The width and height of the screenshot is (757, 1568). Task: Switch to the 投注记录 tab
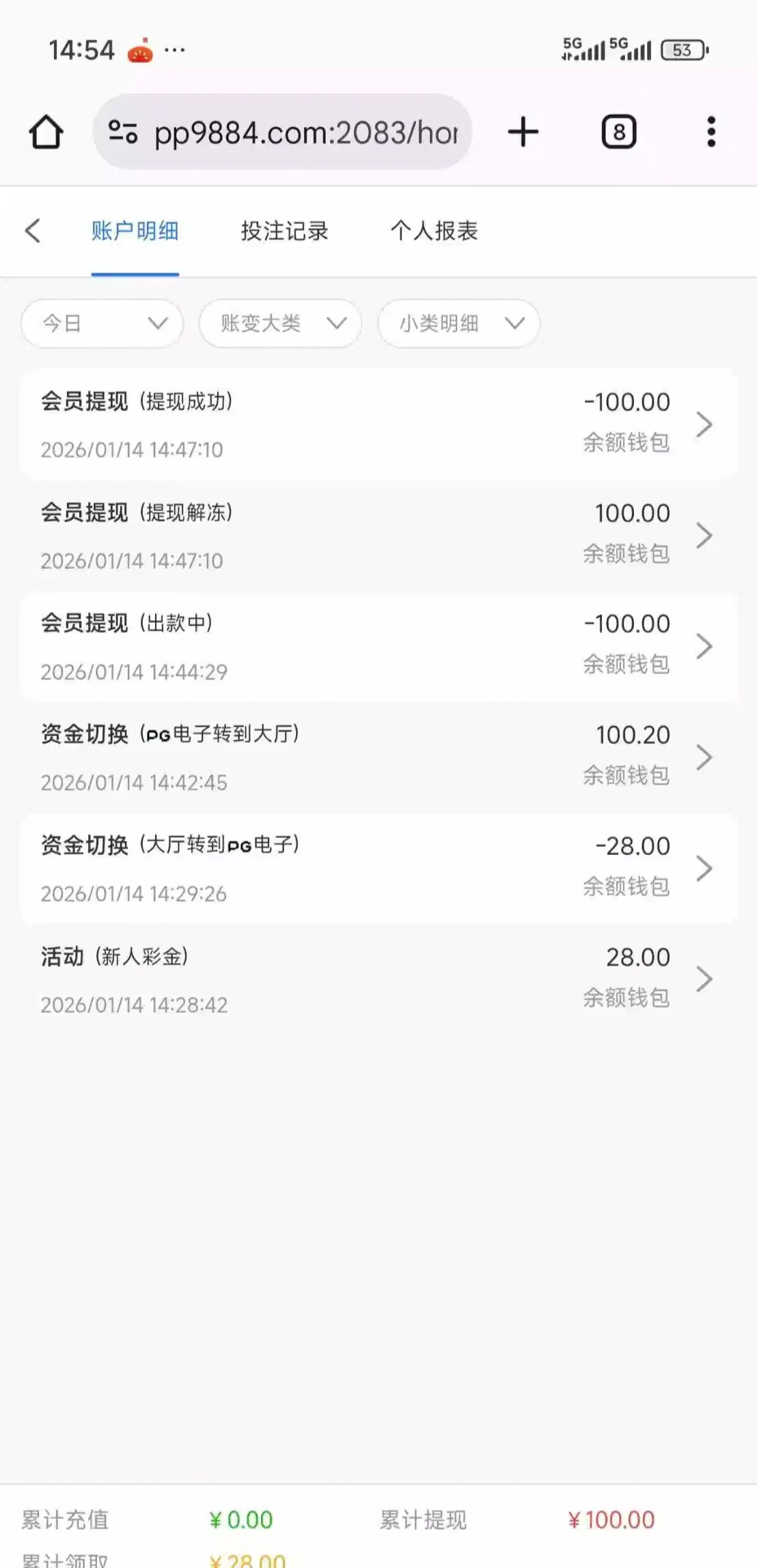click(x=284, y=231)
